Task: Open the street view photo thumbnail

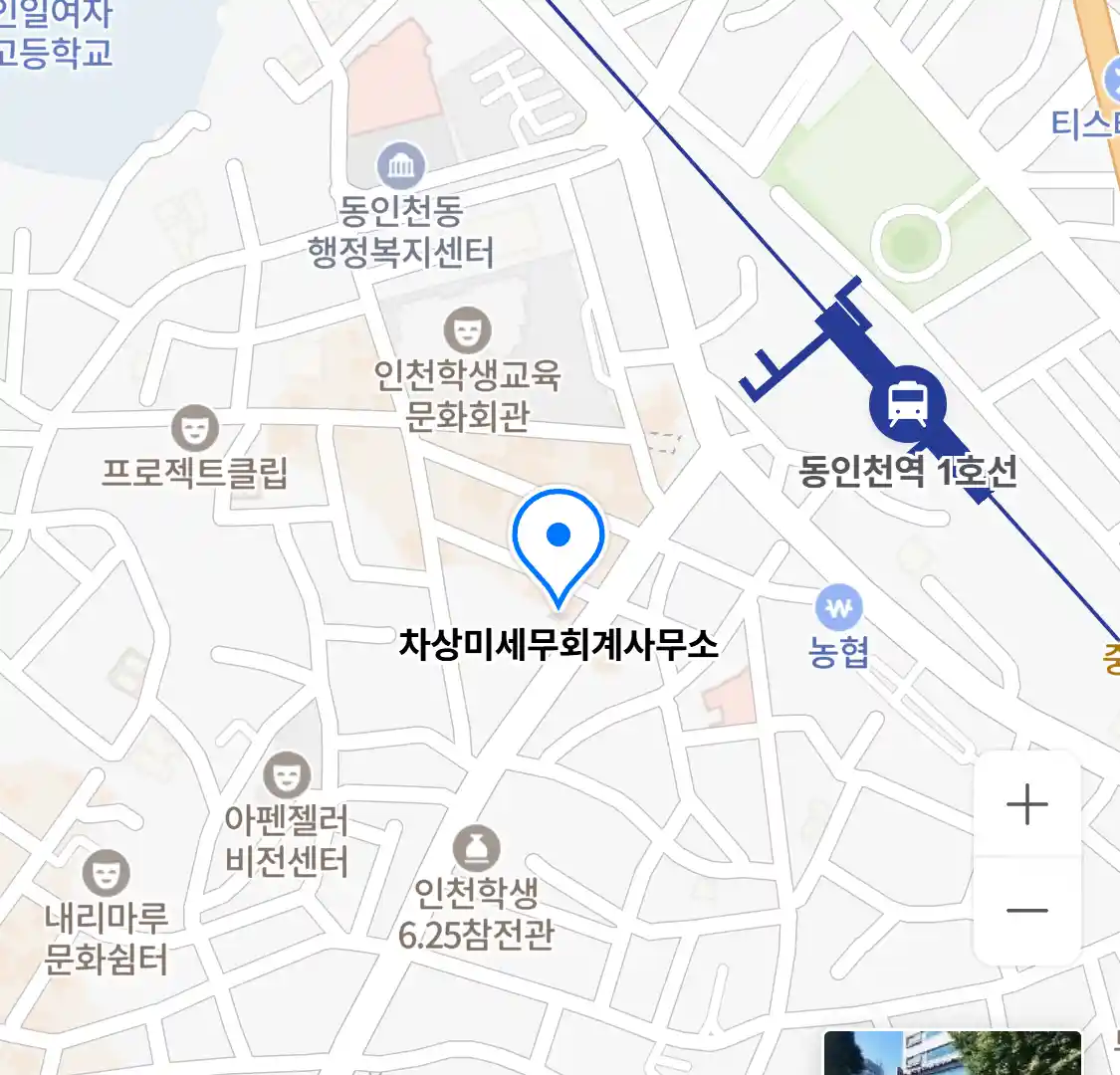Action: pos(952,1053)
